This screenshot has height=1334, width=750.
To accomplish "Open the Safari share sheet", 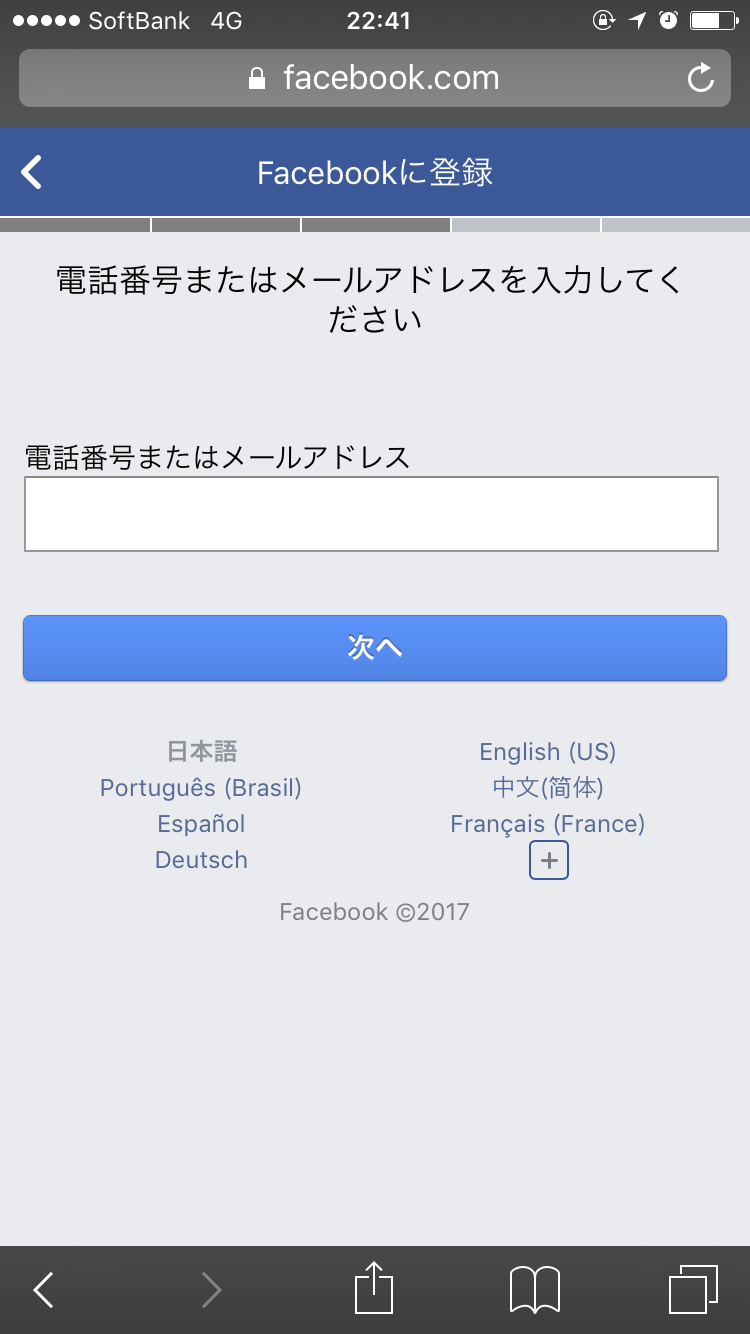I will click(x=375, y=1289).
